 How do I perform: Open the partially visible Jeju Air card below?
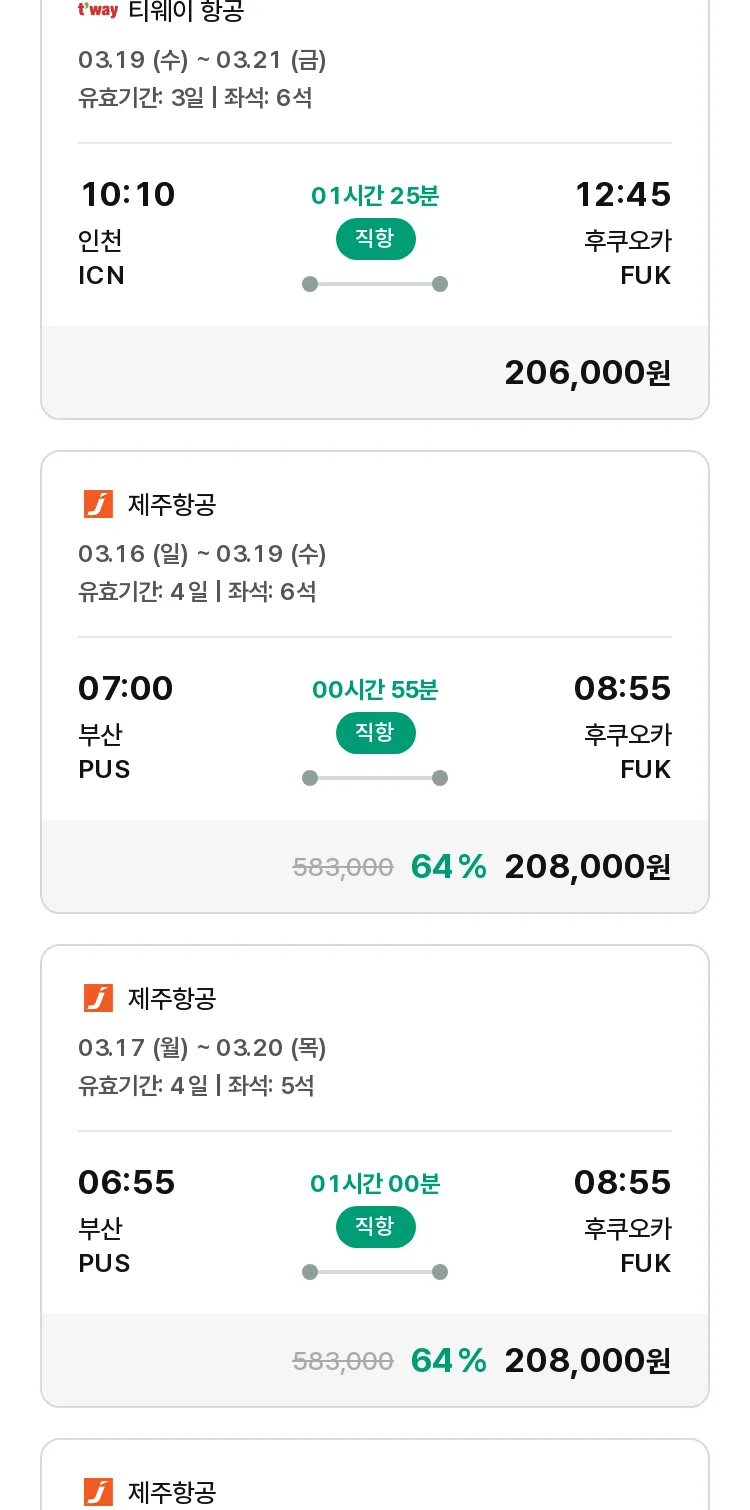click(375, 1474)
